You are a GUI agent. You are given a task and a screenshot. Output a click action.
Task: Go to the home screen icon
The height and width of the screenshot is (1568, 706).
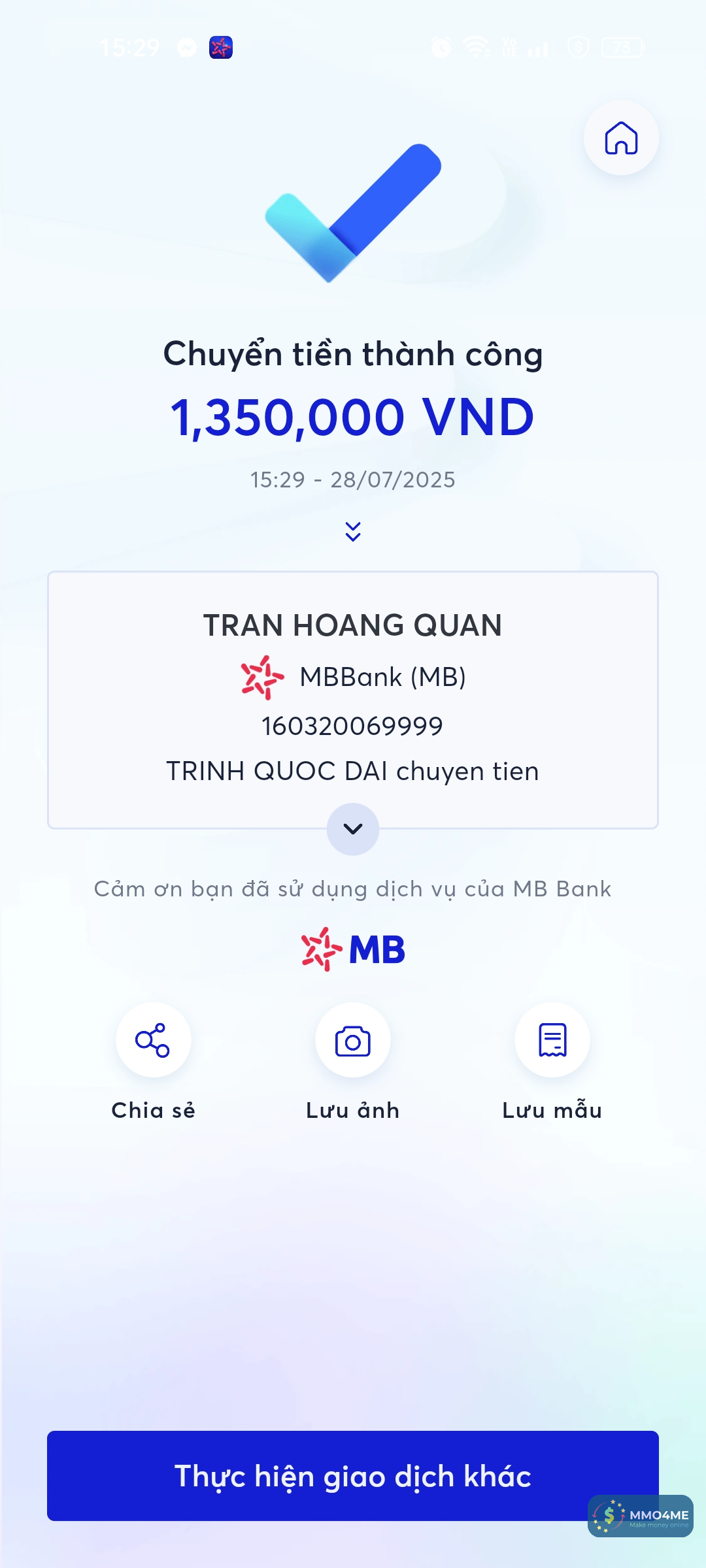(x=620, y=138)
